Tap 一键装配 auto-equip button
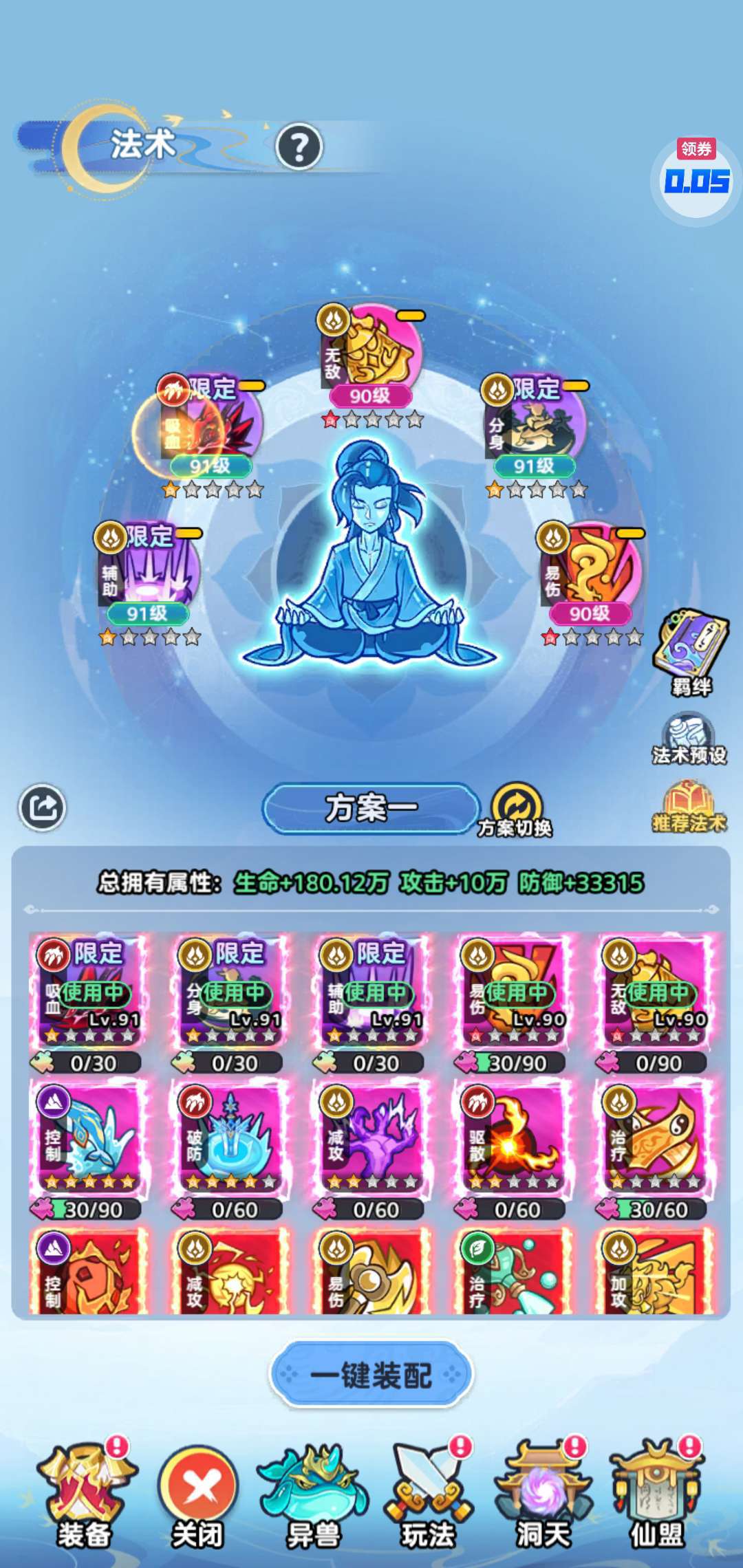Screen dimensions: 743x1568 click(371, 1375)
